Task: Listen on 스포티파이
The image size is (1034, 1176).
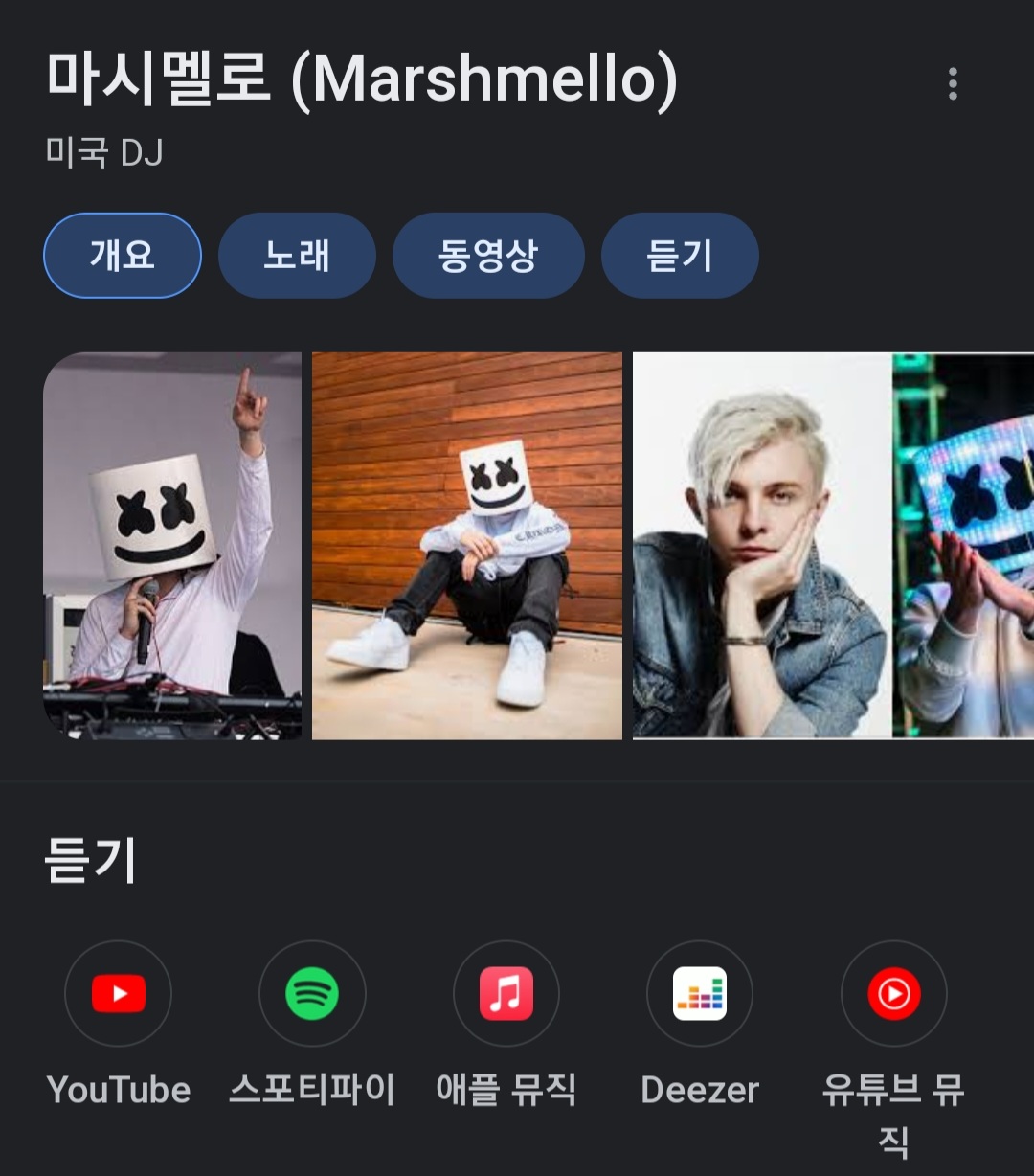Action: 312,994
